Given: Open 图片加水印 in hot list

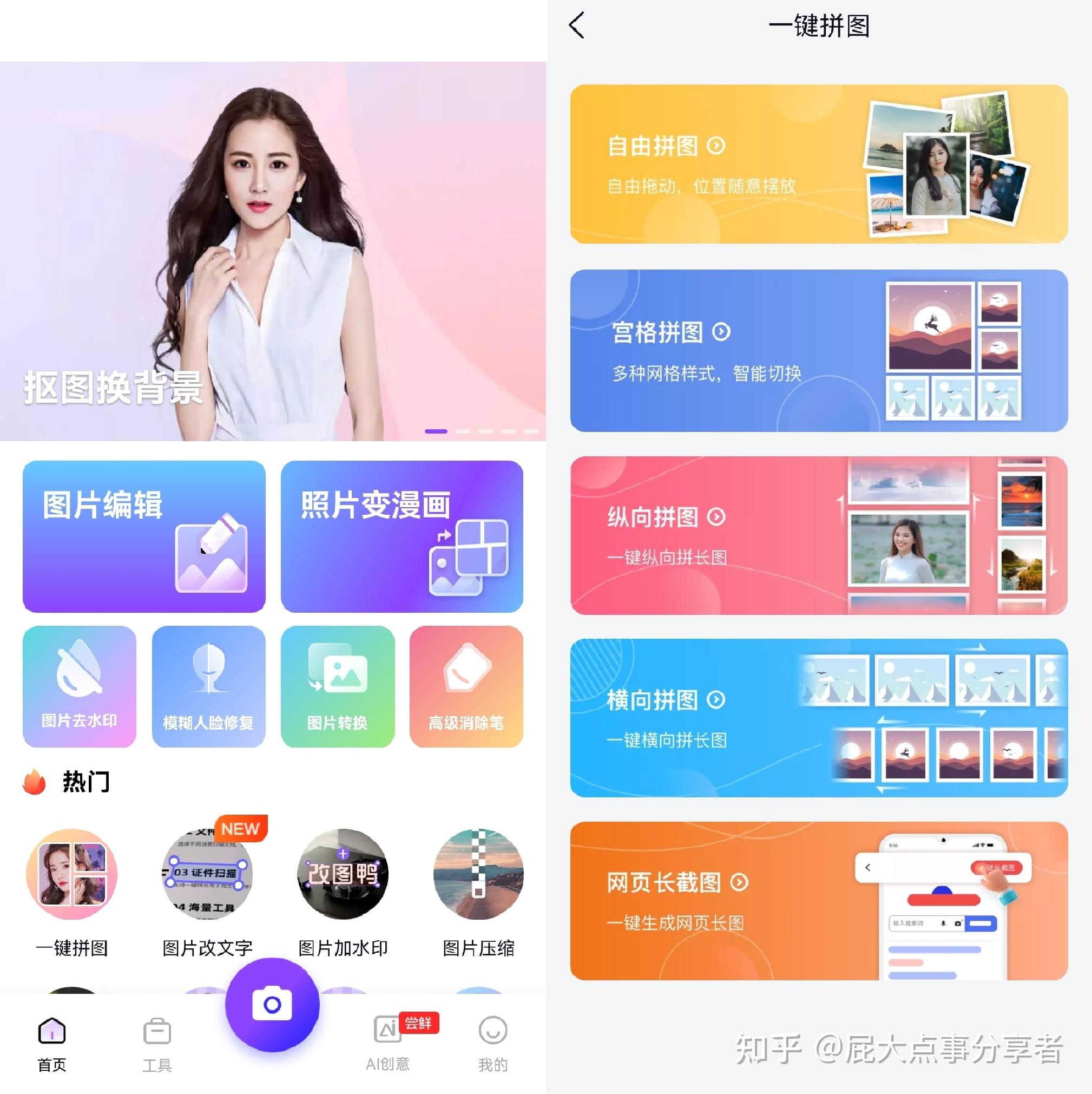Looking at the screenshot, I should tap(343, 875).
